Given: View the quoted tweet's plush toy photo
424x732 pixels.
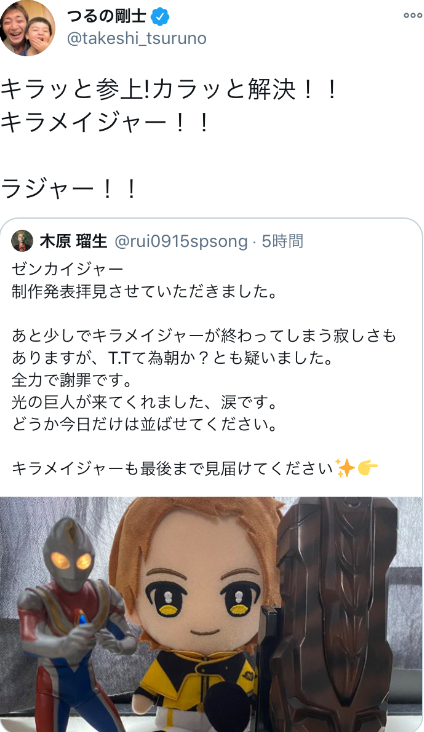Looking at the screenshot, I should point(211,614).
